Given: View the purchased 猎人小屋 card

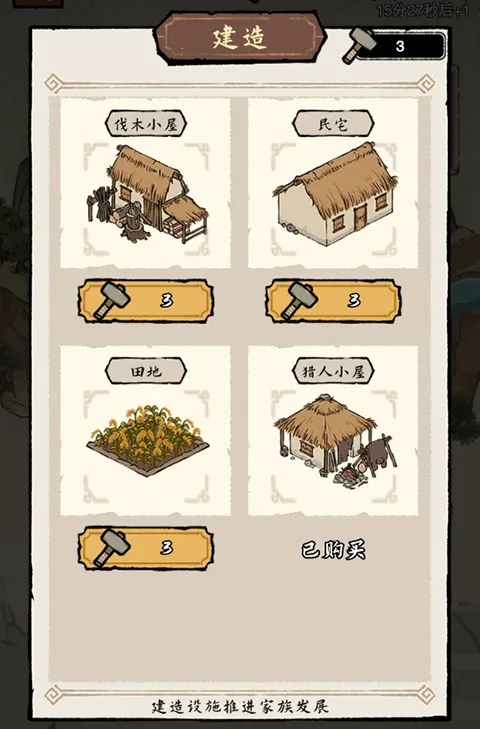Looking at the screenshot, I should tap(333, 431).
